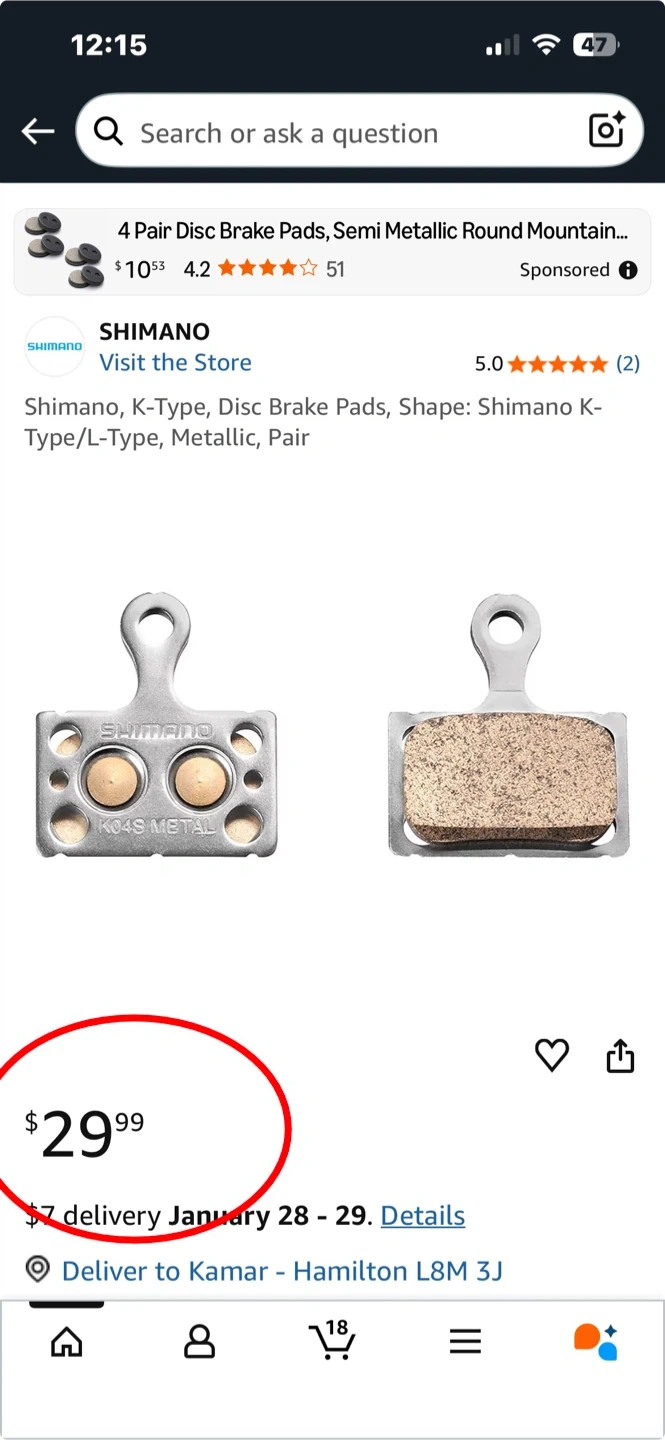Share this product listing

pyautogui.click(x=620, y=1055)
